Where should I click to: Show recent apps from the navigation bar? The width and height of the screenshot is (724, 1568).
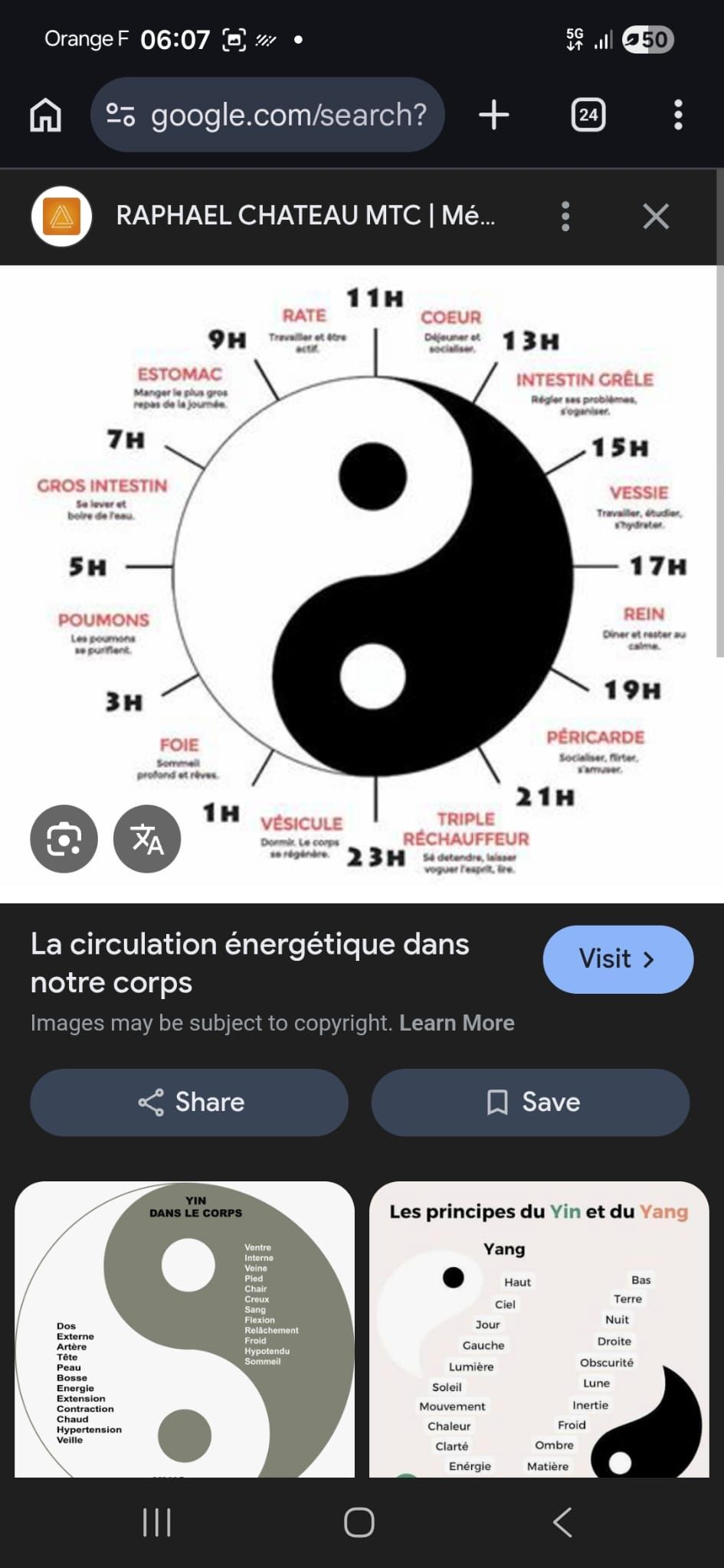click(157, 1522)
